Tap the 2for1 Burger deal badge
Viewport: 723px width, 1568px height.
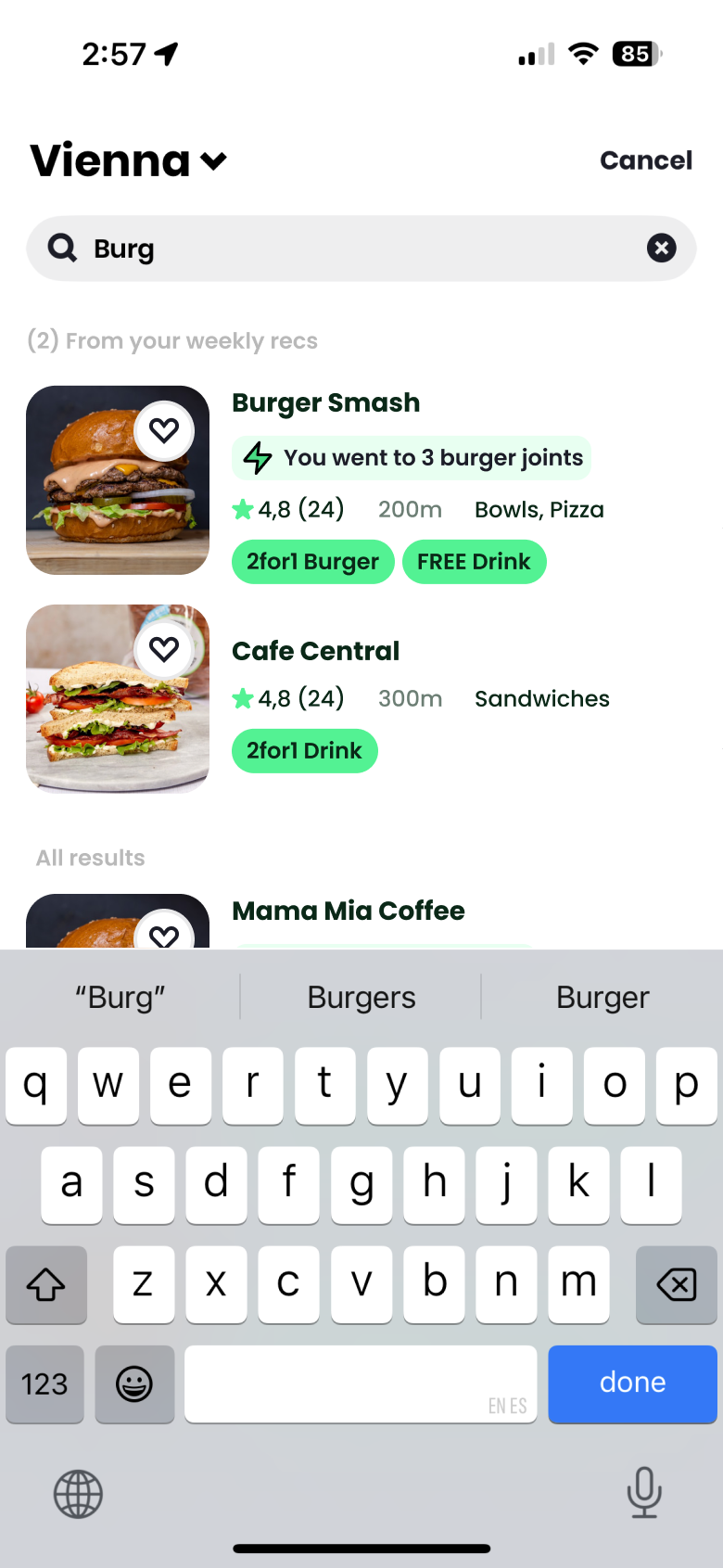[x=312, y=561]
